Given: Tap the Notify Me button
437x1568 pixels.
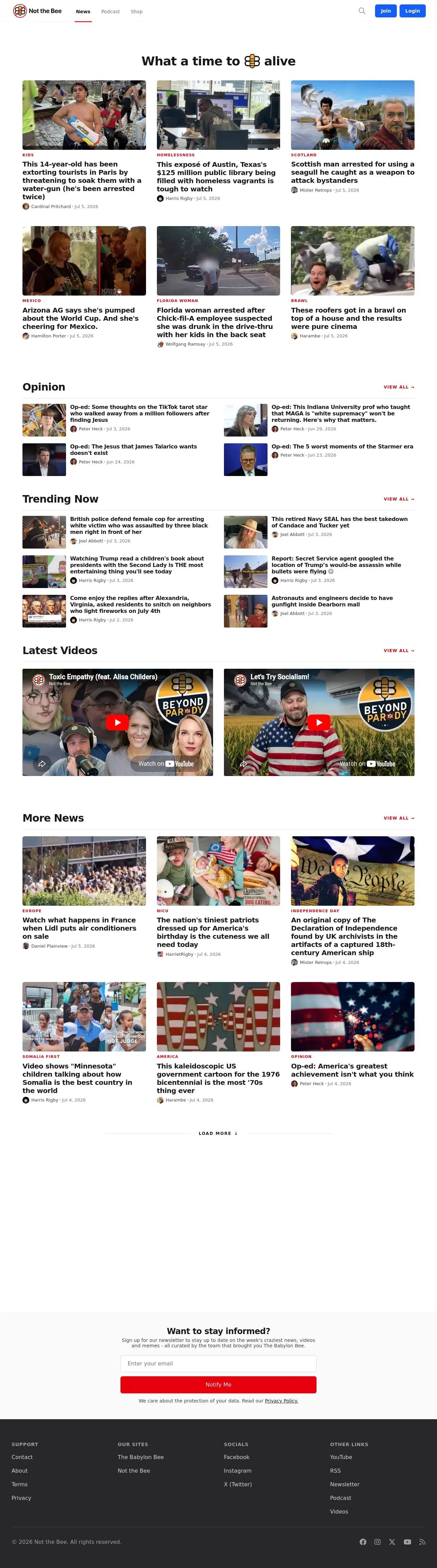Looking at the screenshot, I should 218,1385.
